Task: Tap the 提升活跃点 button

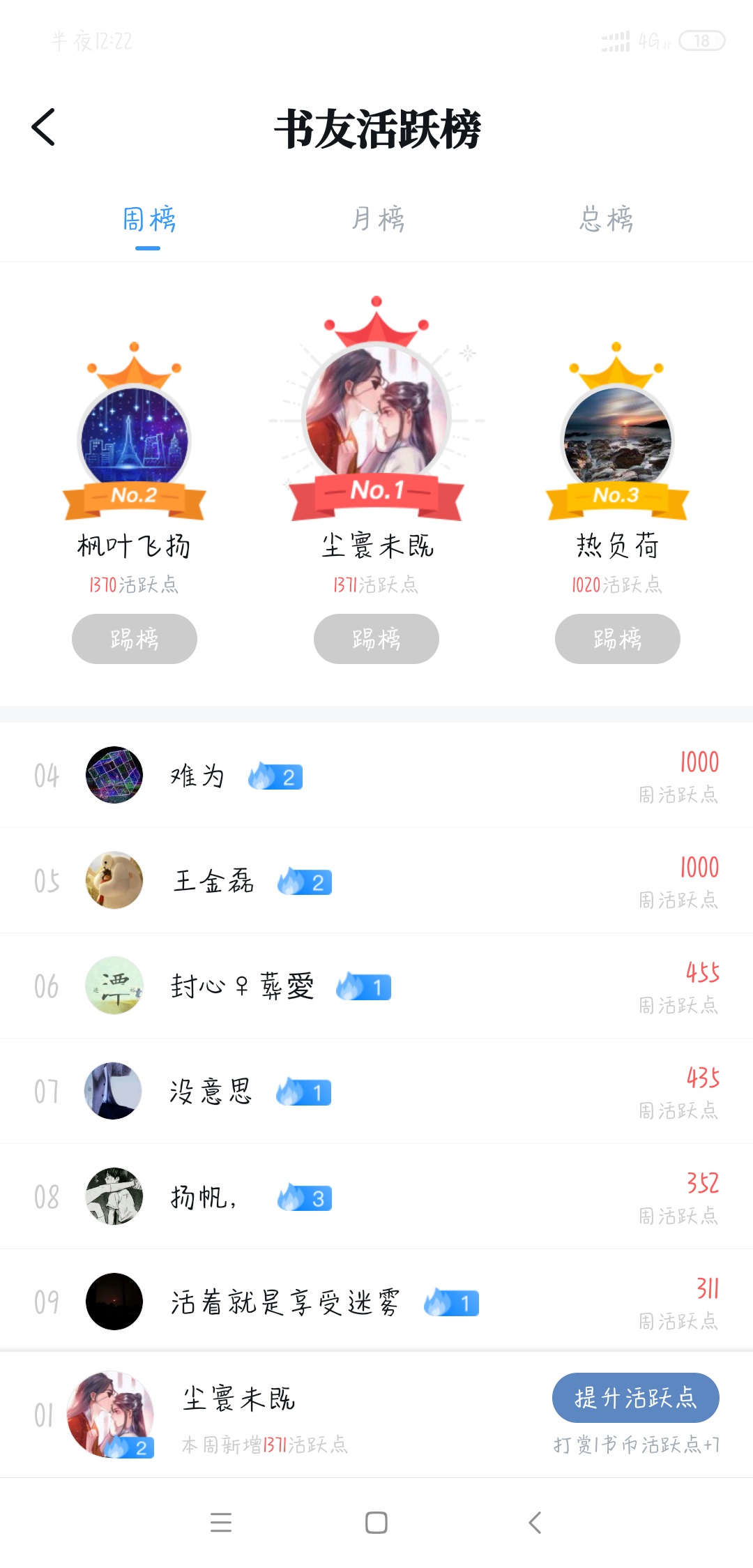Action: (635, 1398)
